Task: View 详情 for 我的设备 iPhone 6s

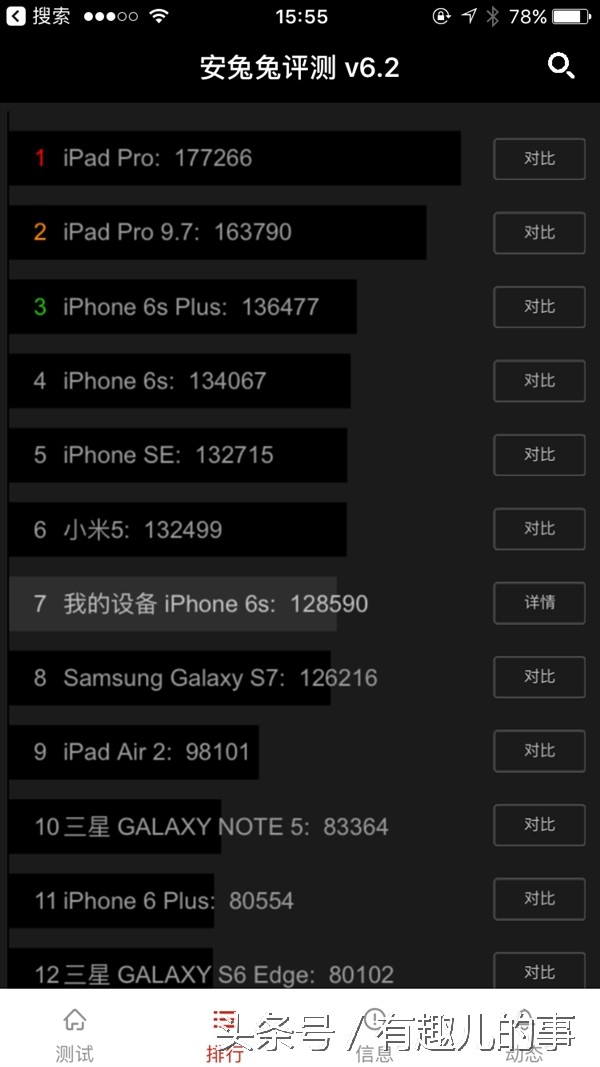Action: point(539,603)
